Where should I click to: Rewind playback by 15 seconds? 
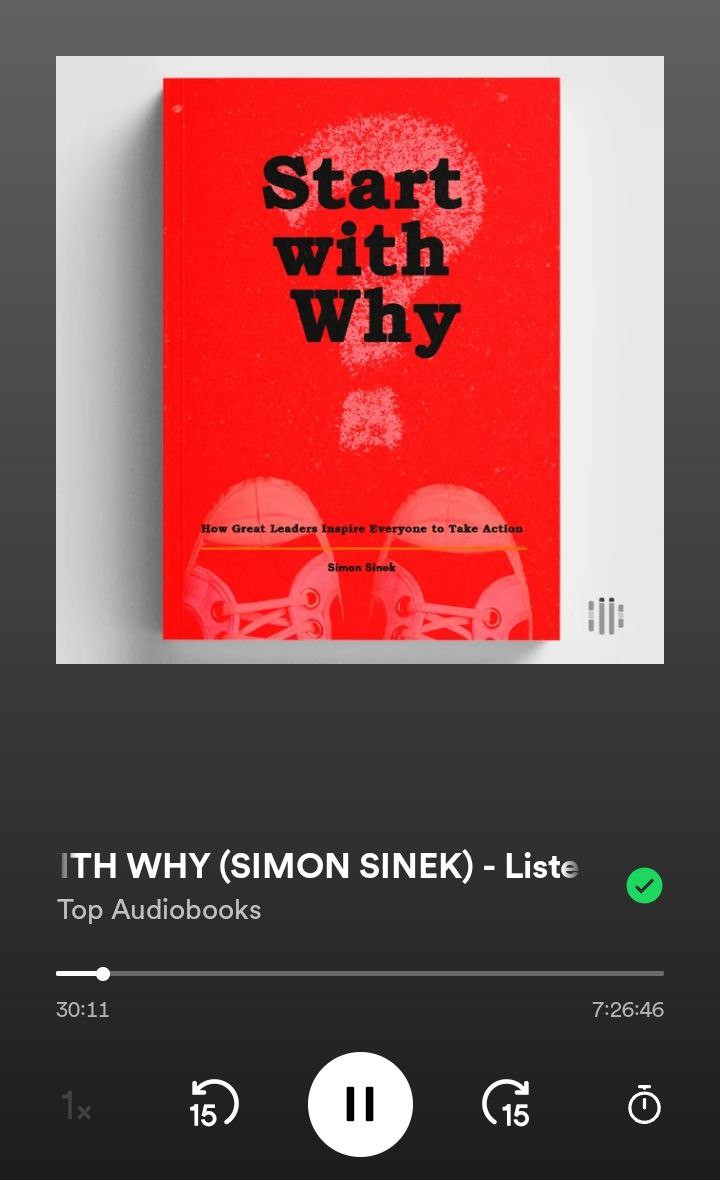click(x=213, y=1105)
